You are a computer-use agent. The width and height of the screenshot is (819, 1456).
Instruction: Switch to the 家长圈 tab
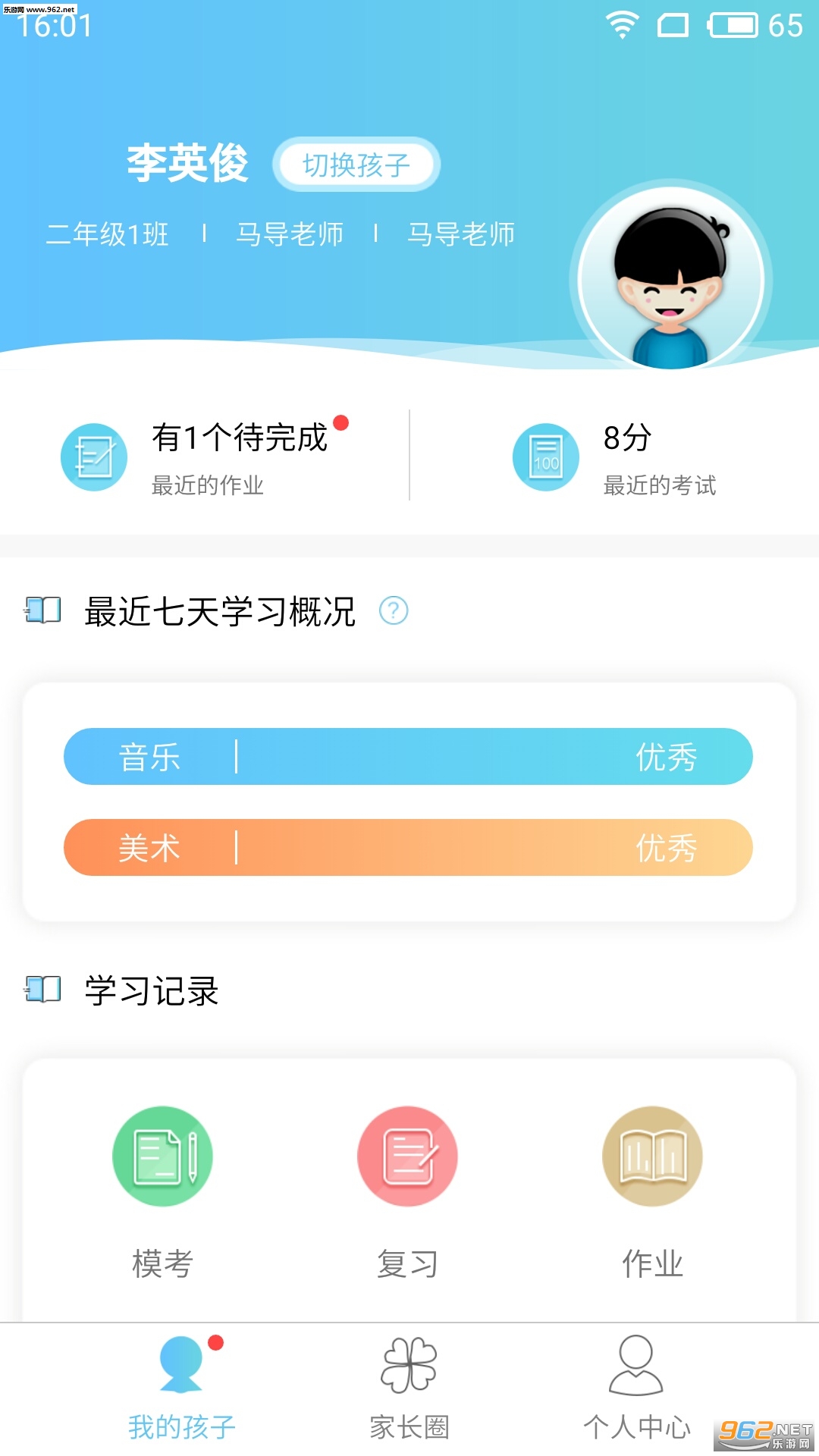(x=409, y=1388)
